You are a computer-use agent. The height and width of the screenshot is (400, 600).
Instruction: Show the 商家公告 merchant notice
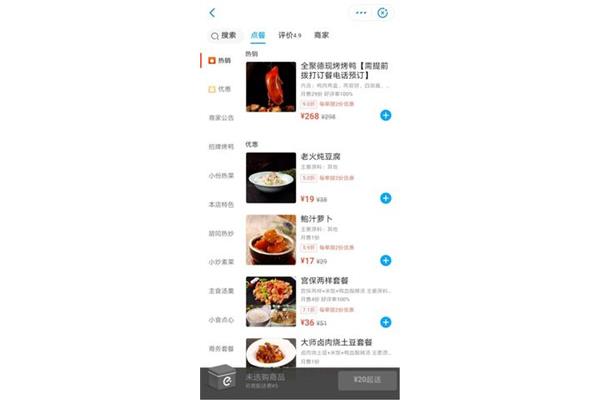(x=221, y=118)
